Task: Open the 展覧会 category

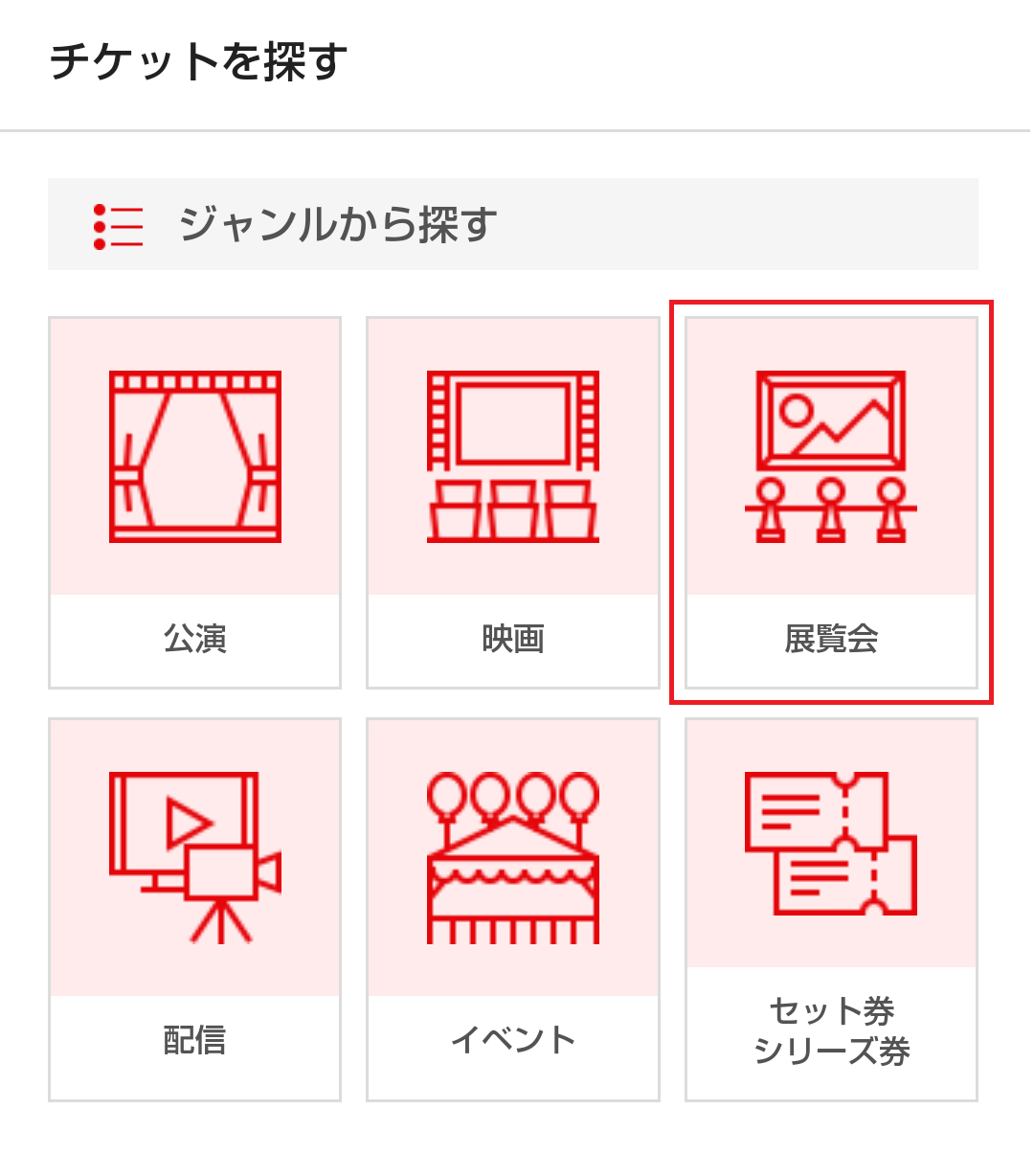Action: (831, 503)
